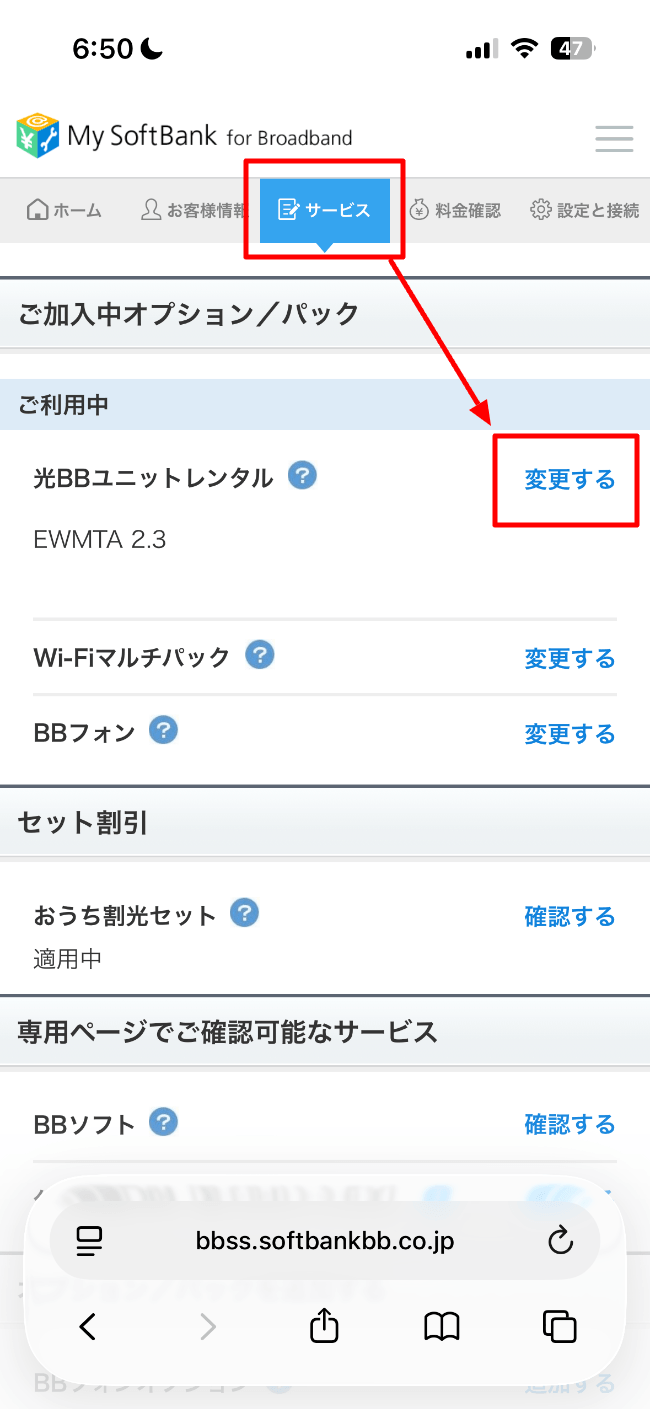Open help icon beside 光BBユニットレンタル

tap(302, 476)
